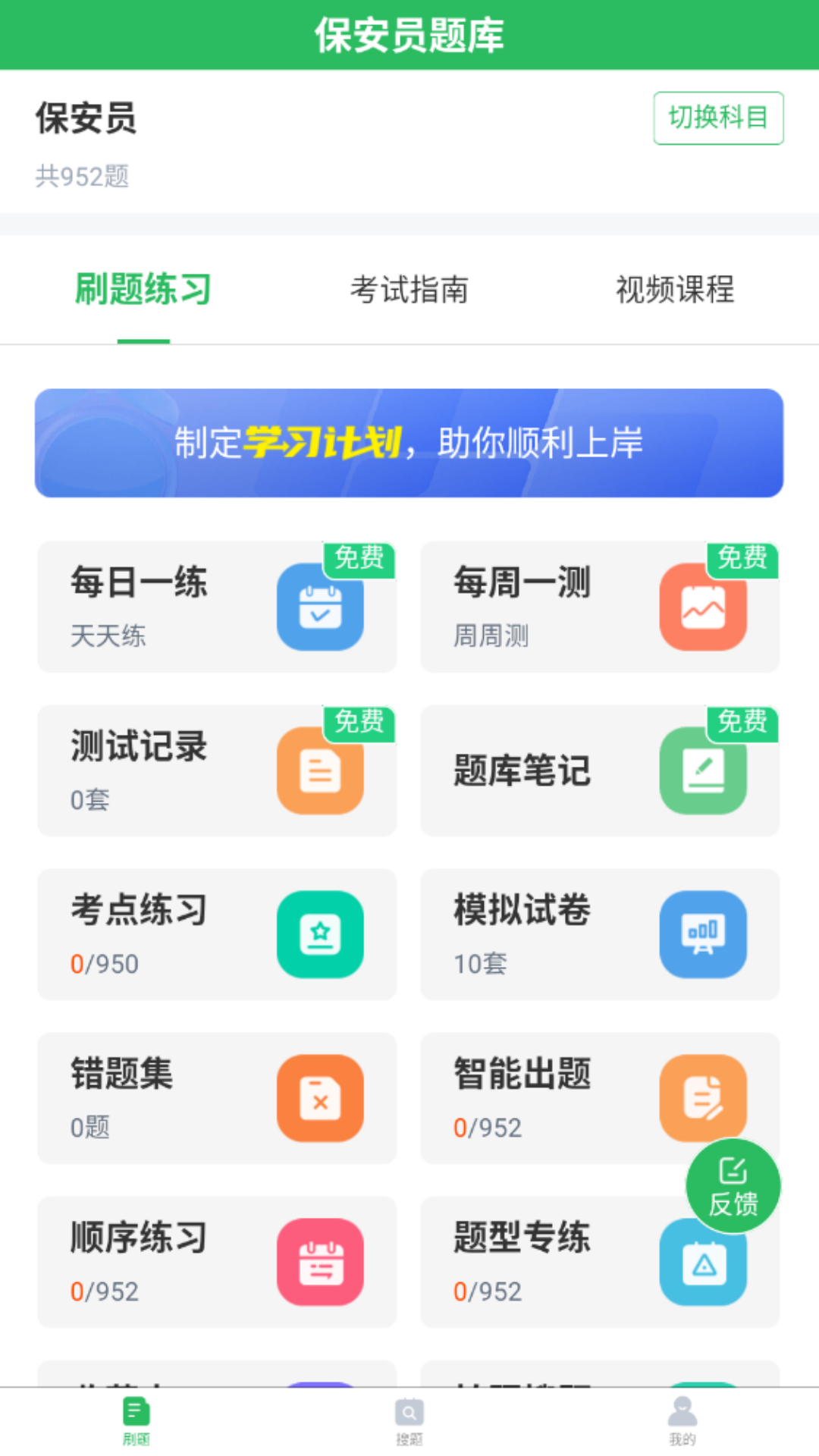The image size is (819, 1456).
Task: Tap the 智能出题 smart quiz pen icon
Action: [703, 1098]
